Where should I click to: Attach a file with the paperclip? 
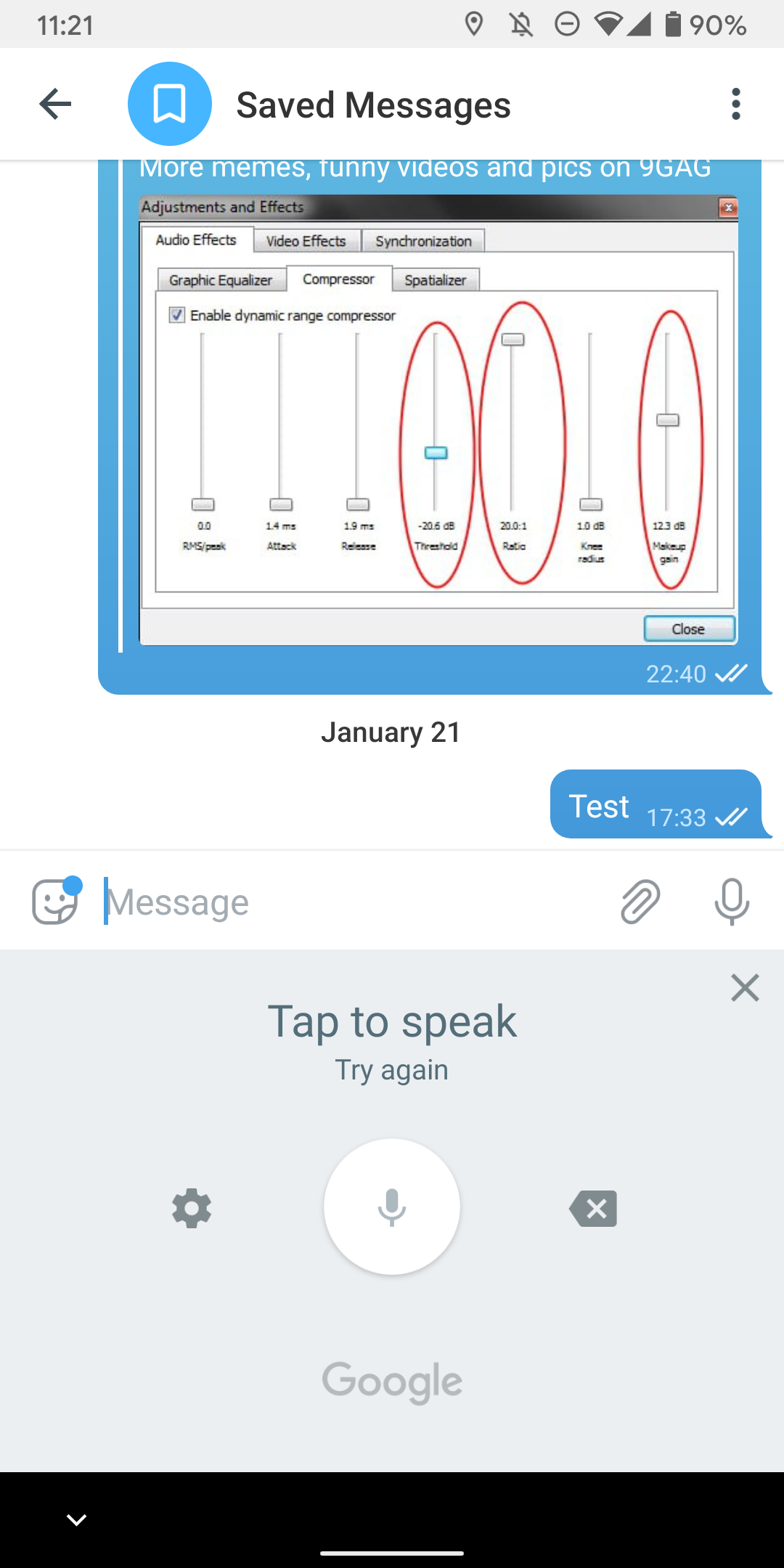pos(640,902)
